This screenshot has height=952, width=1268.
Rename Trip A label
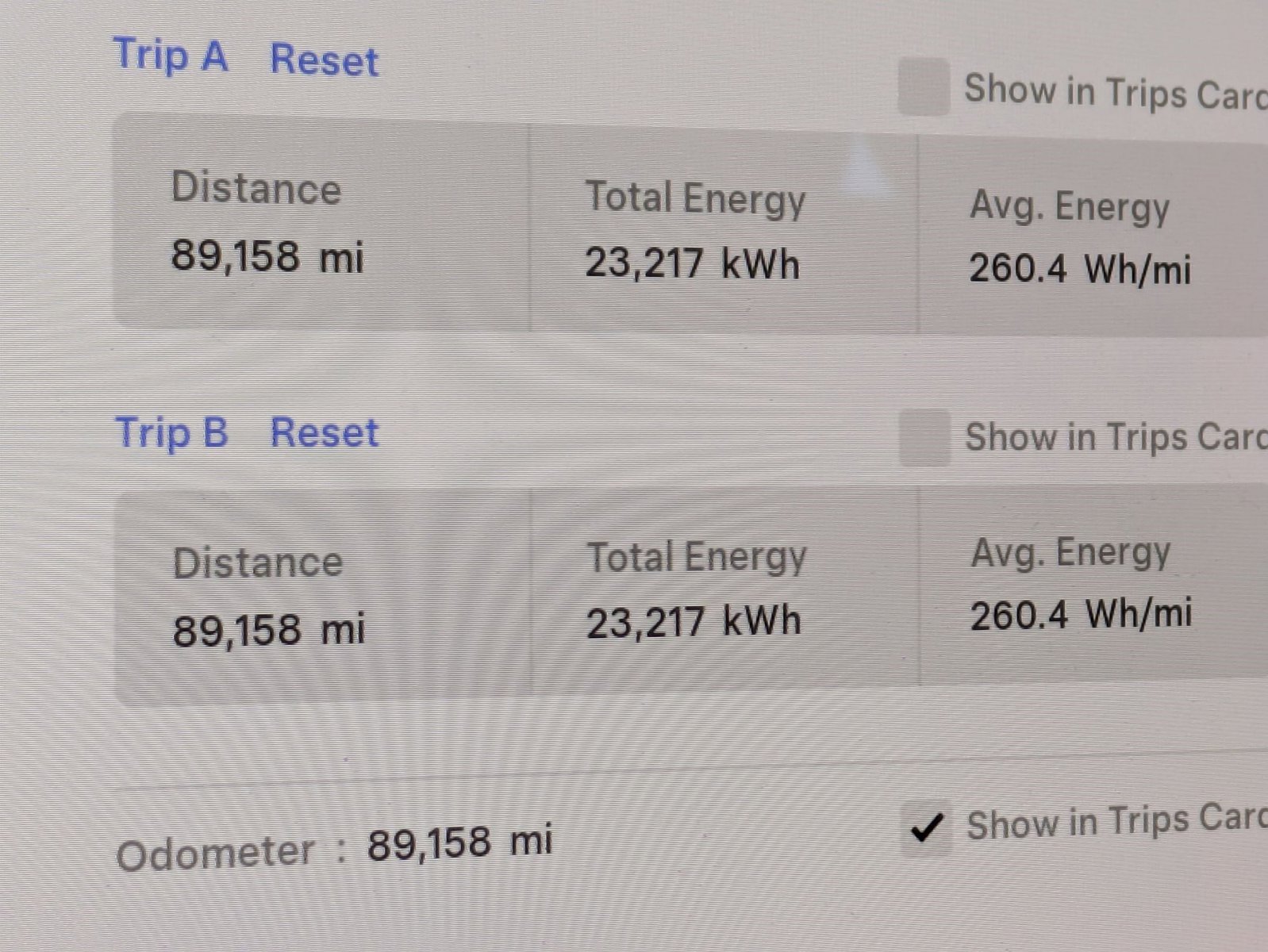click(x=171, y=56)
